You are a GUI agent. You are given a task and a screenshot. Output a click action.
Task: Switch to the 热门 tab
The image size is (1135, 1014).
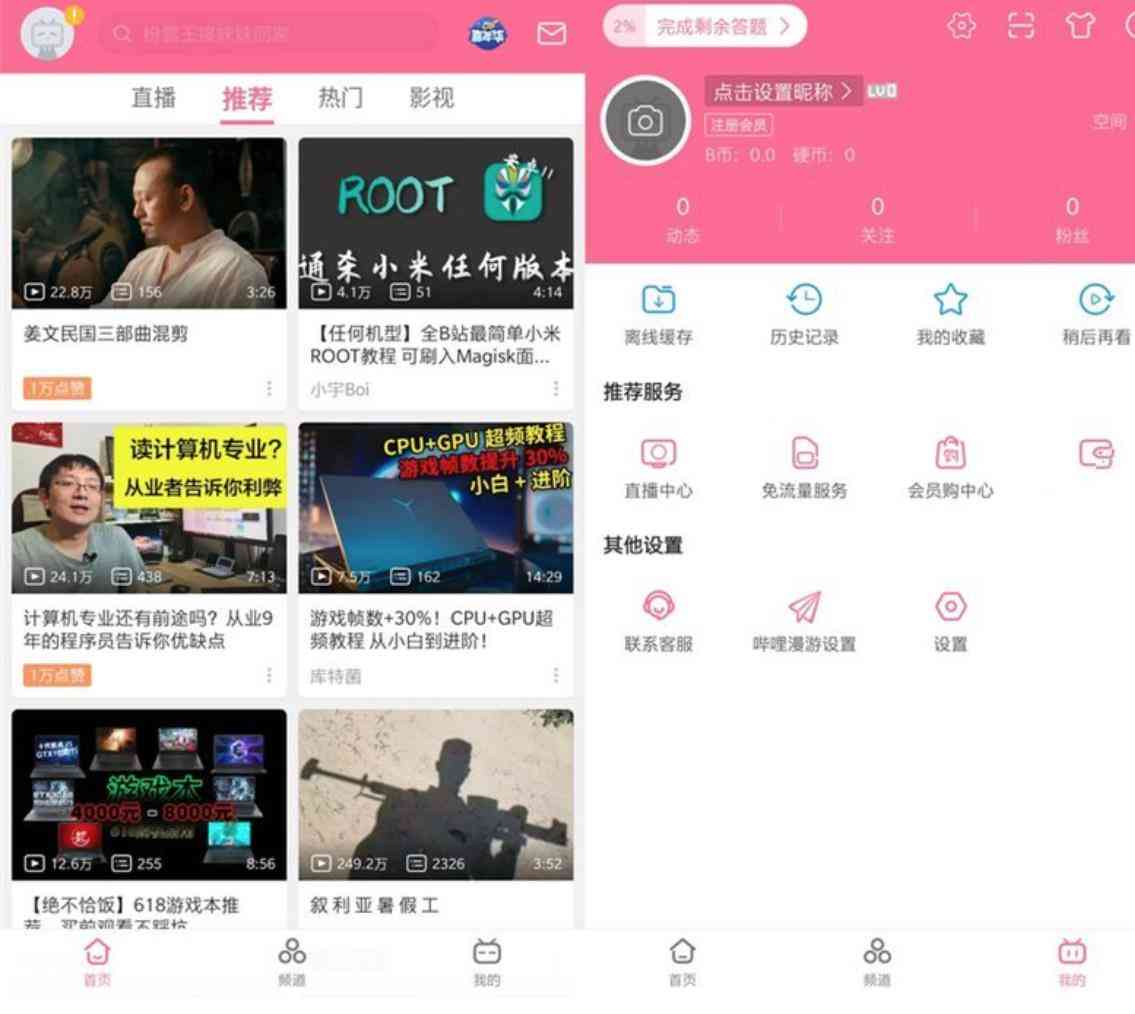pos(340,98)
